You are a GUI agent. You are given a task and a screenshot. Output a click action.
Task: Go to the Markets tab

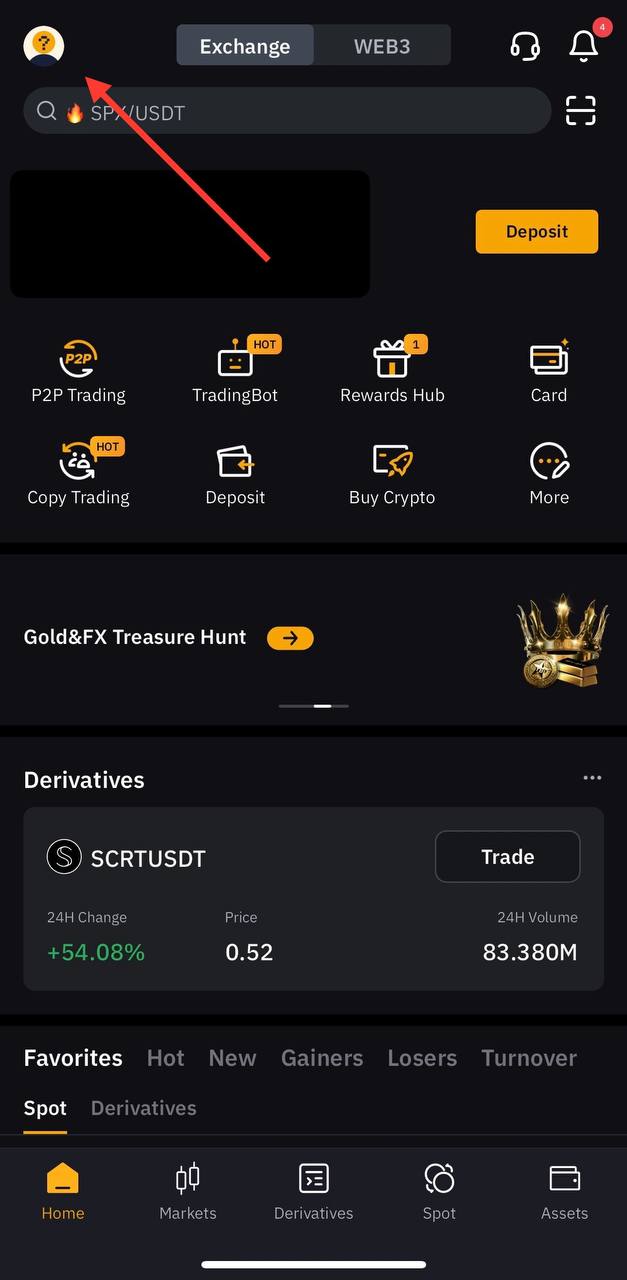click(x=188, y=1192)
